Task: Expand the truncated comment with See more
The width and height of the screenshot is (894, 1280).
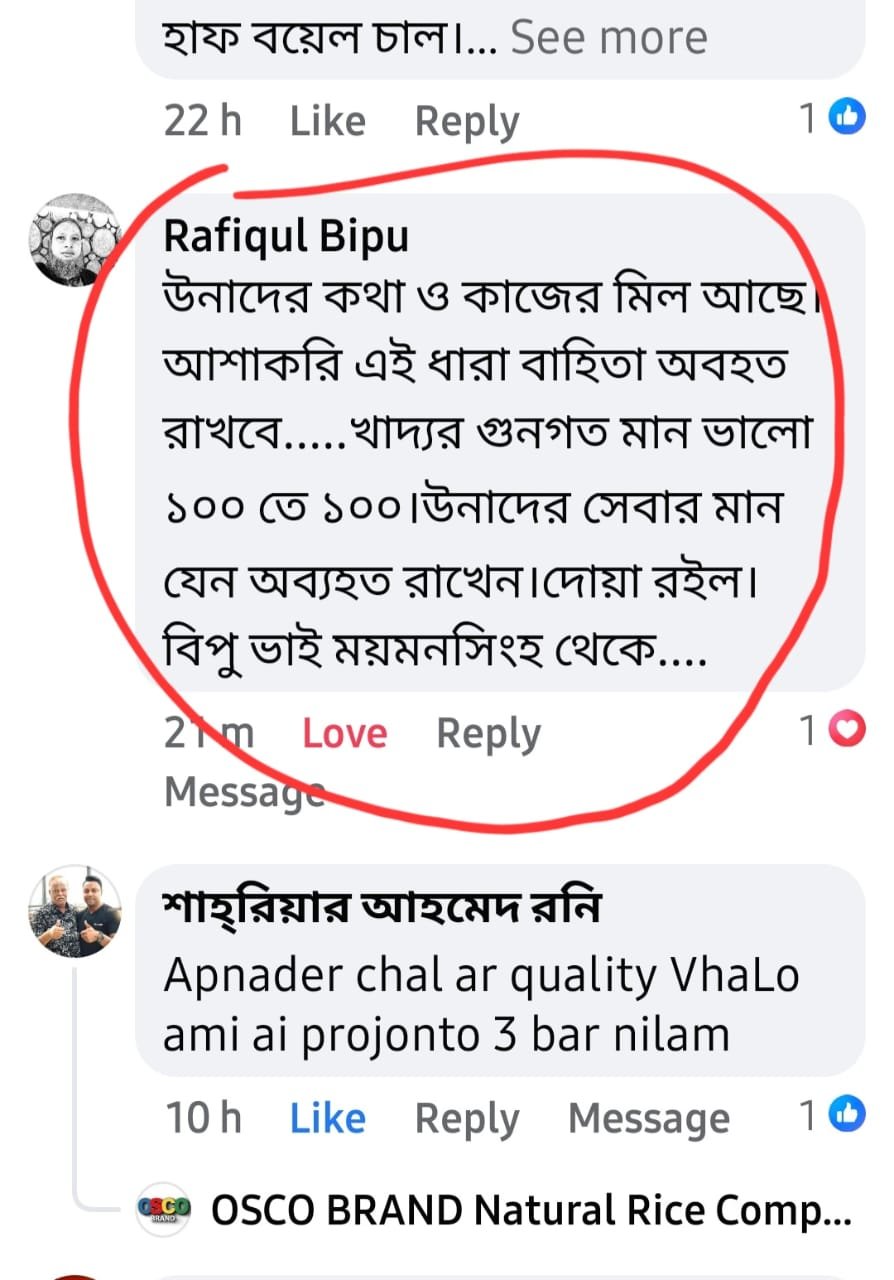Action: [x=609, y=38]
